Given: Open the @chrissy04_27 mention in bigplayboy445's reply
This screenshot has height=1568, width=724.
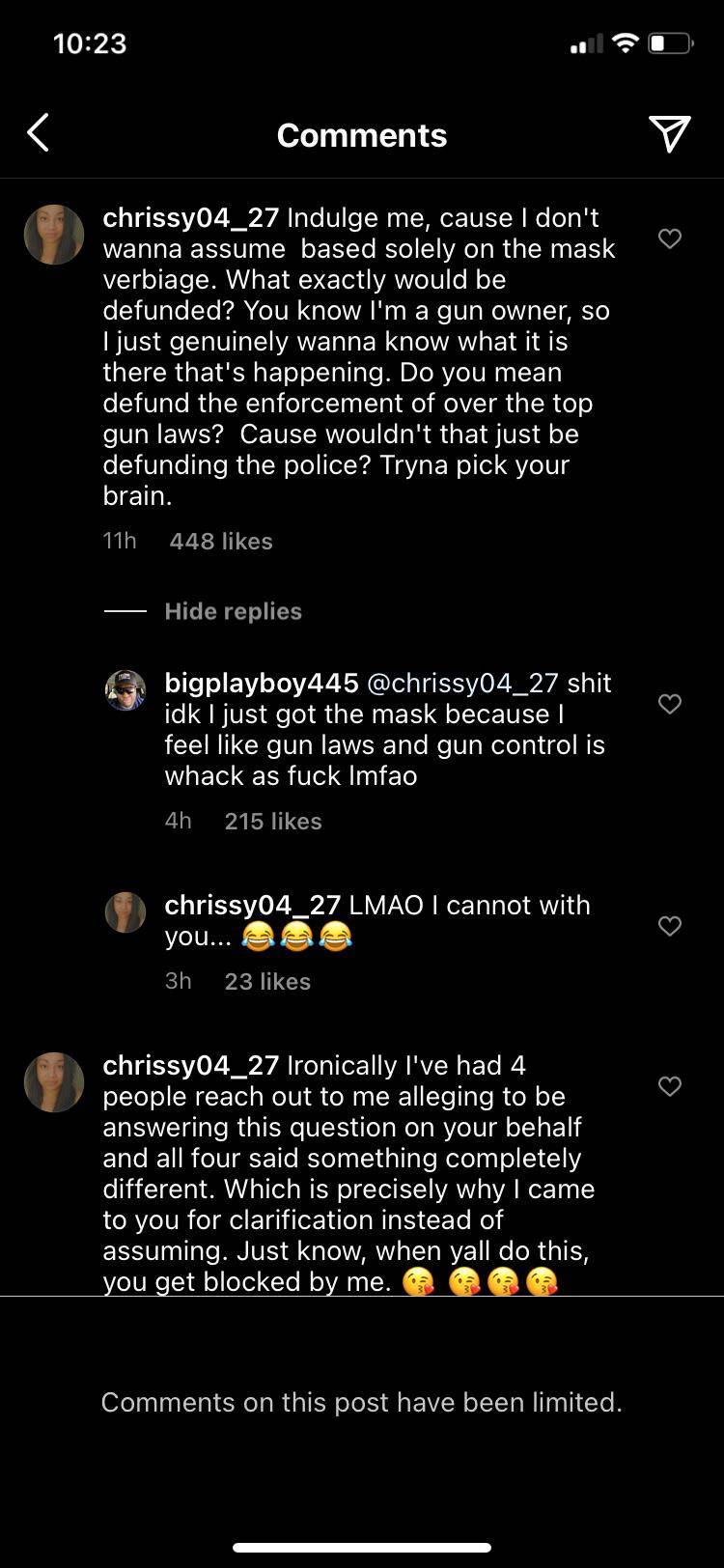Looking at the screenshot, I should (x=462, y=683).
